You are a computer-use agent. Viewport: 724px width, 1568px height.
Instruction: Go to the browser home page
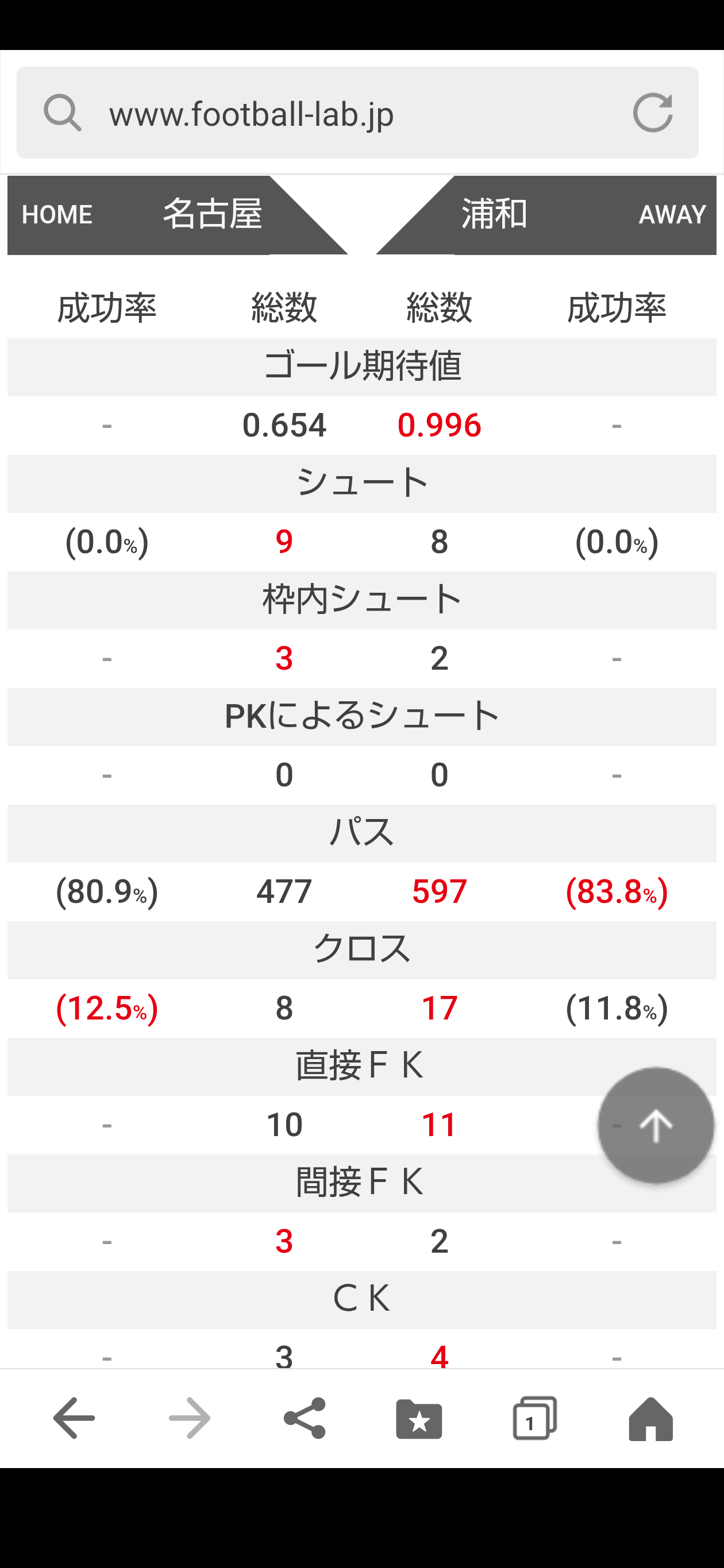(650, 1418)
